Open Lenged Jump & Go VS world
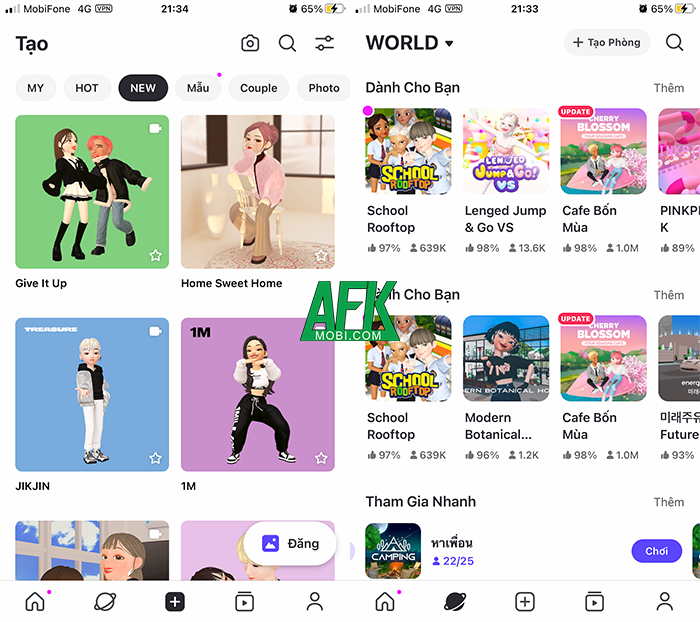This screenshot has width=700, height=622. (506, 152)
